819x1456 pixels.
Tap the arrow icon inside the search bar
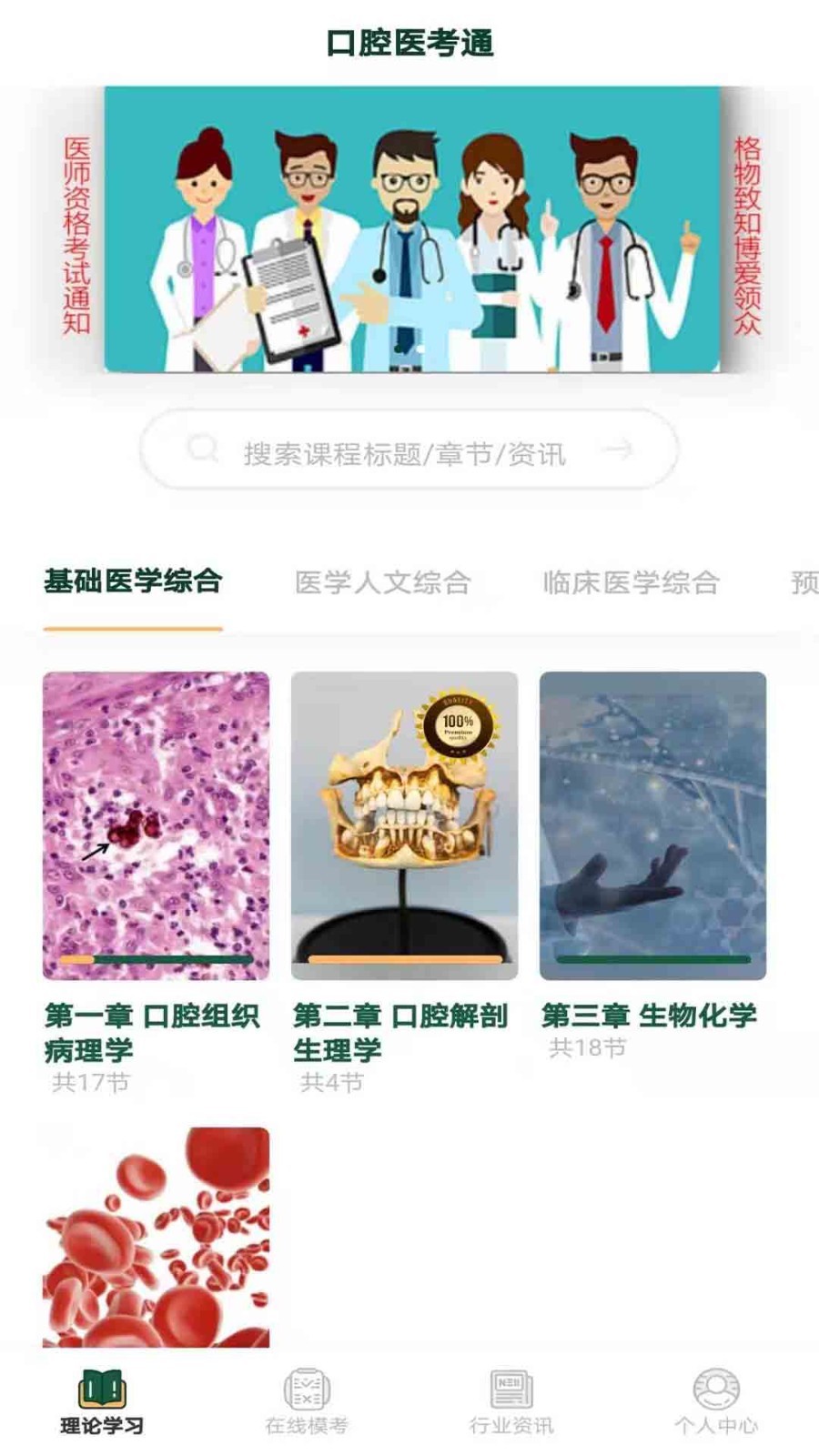pyautogui.click(x=621, y=448)
